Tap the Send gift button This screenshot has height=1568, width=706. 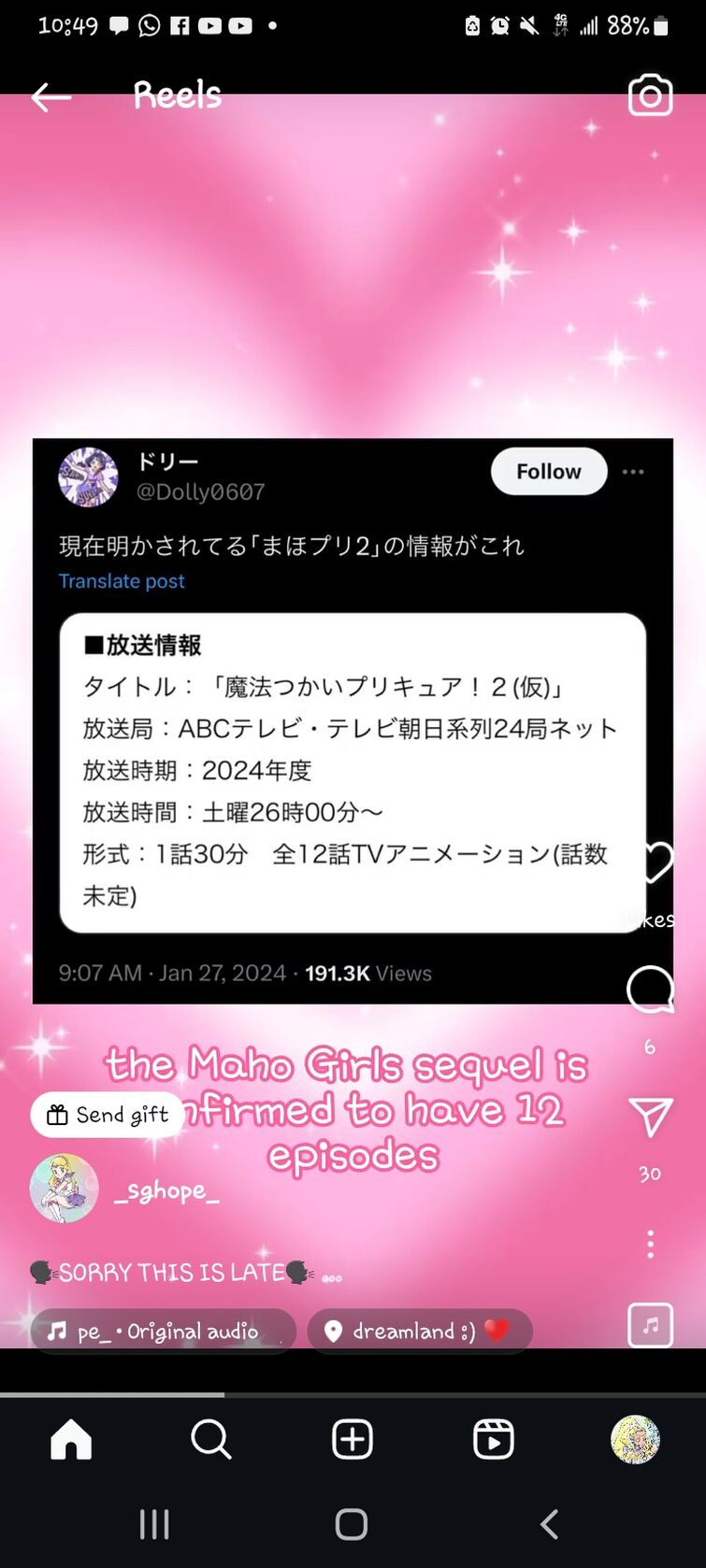[x=108, y=1114]
